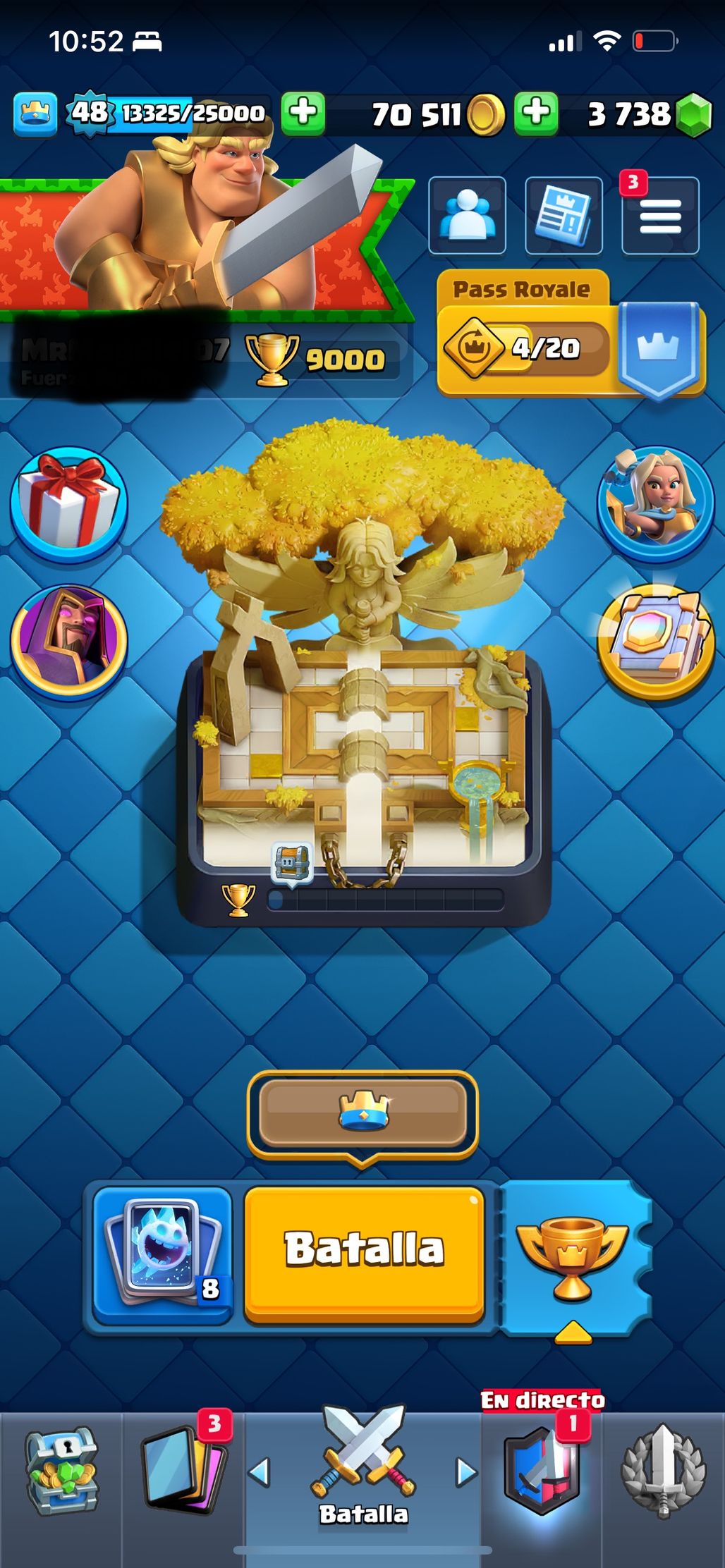Tap the plus button beside the experience bar
The height and width of the screenshot is (1568, 725).
tap(303, 113)
